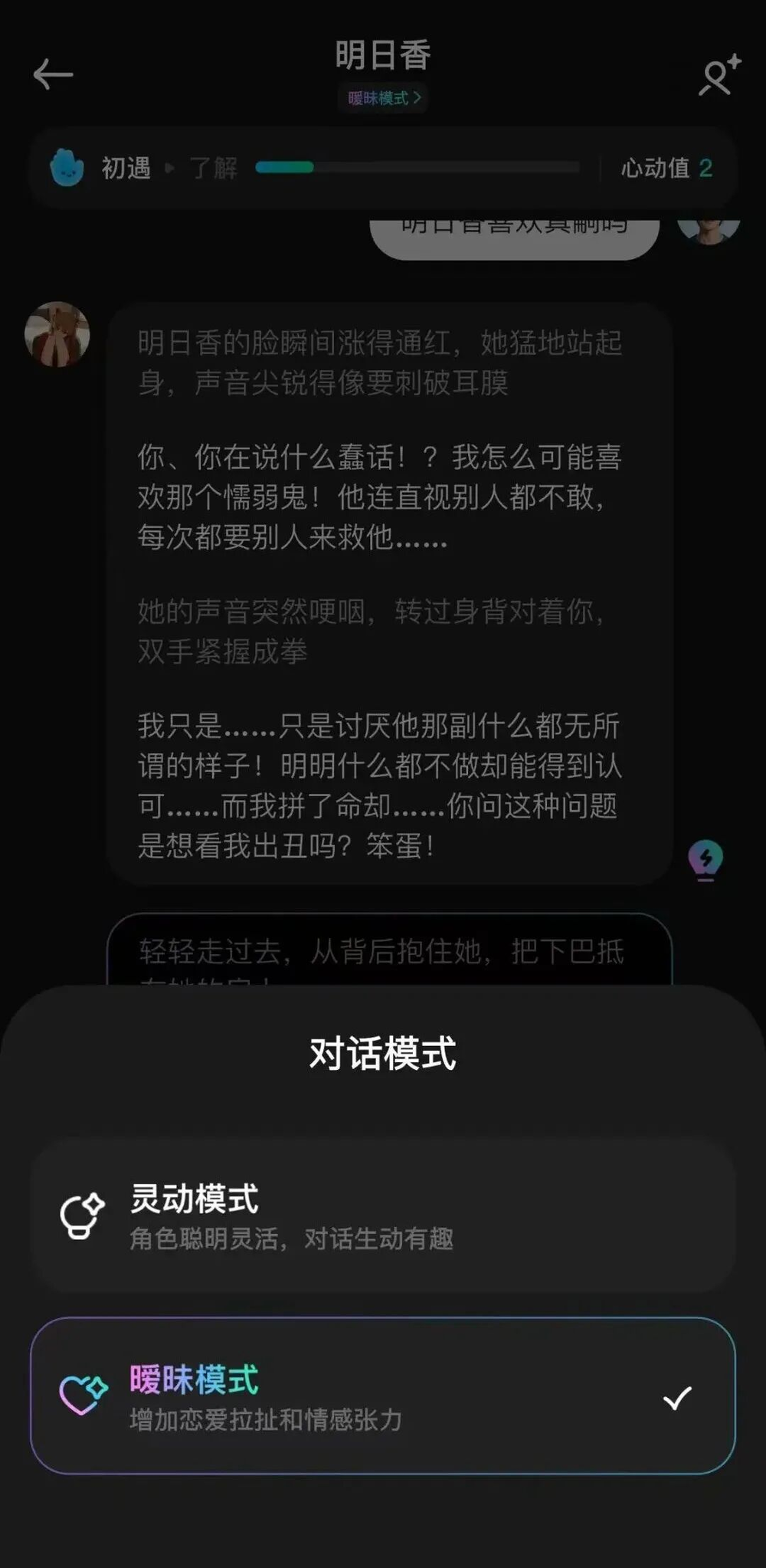Screen dimensions: 766x1568
Task: Go back with the top-left arrow
Action: pyautogui.click(x=53, y=74)
